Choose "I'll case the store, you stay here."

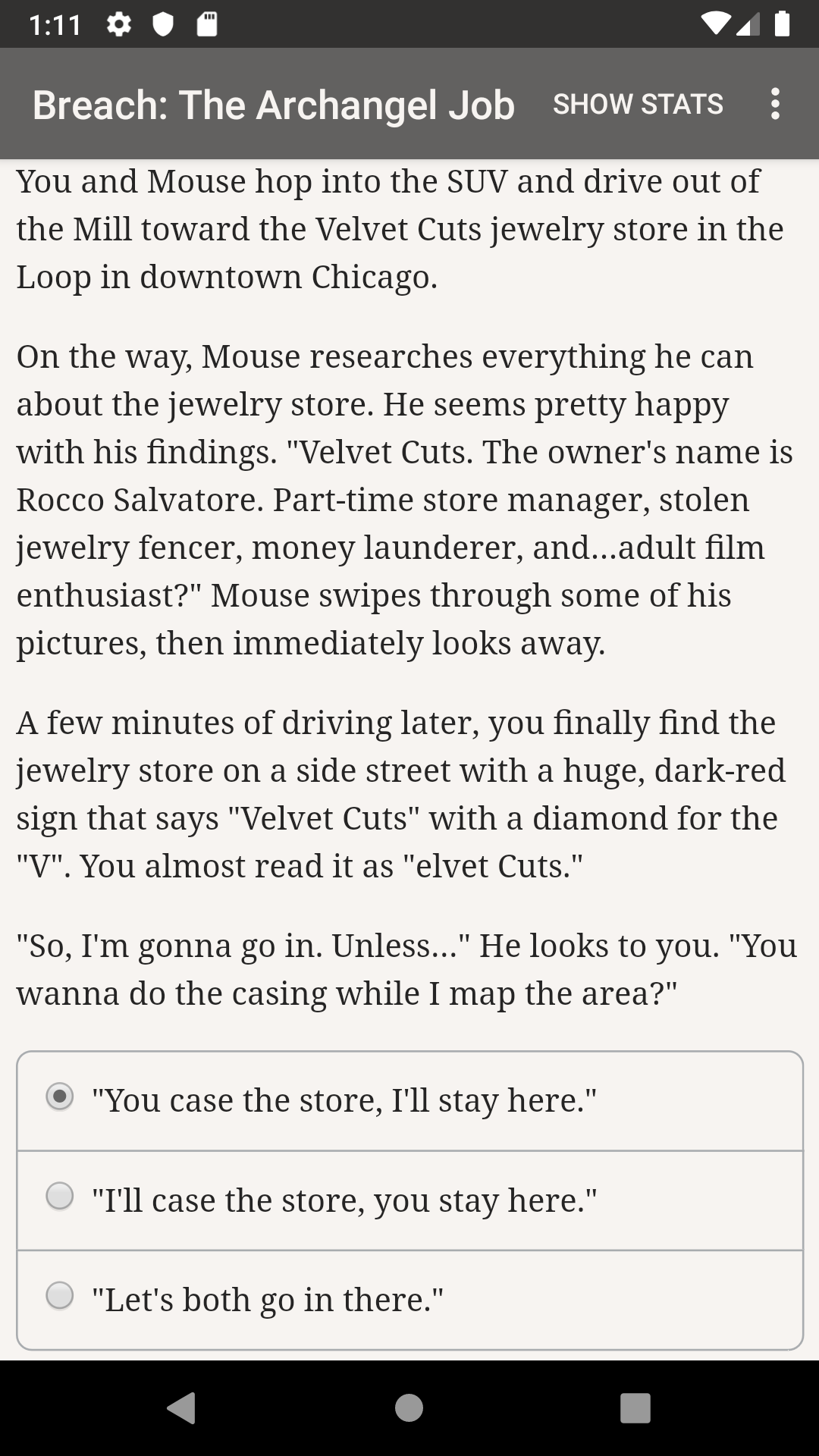pos(409,1200)
